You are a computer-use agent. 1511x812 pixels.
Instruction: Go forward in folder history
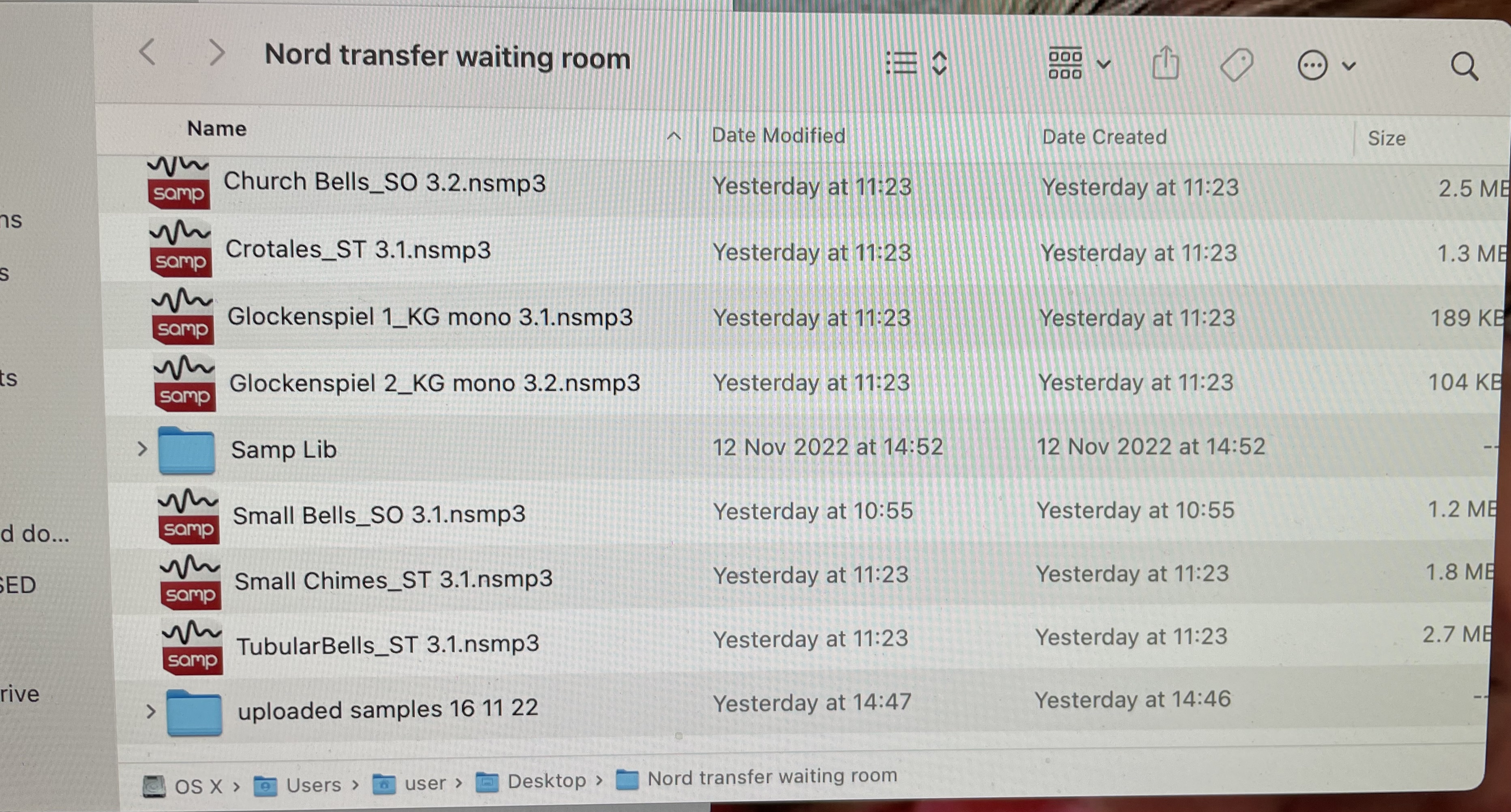pyautogui.click(x=216, y=53)
